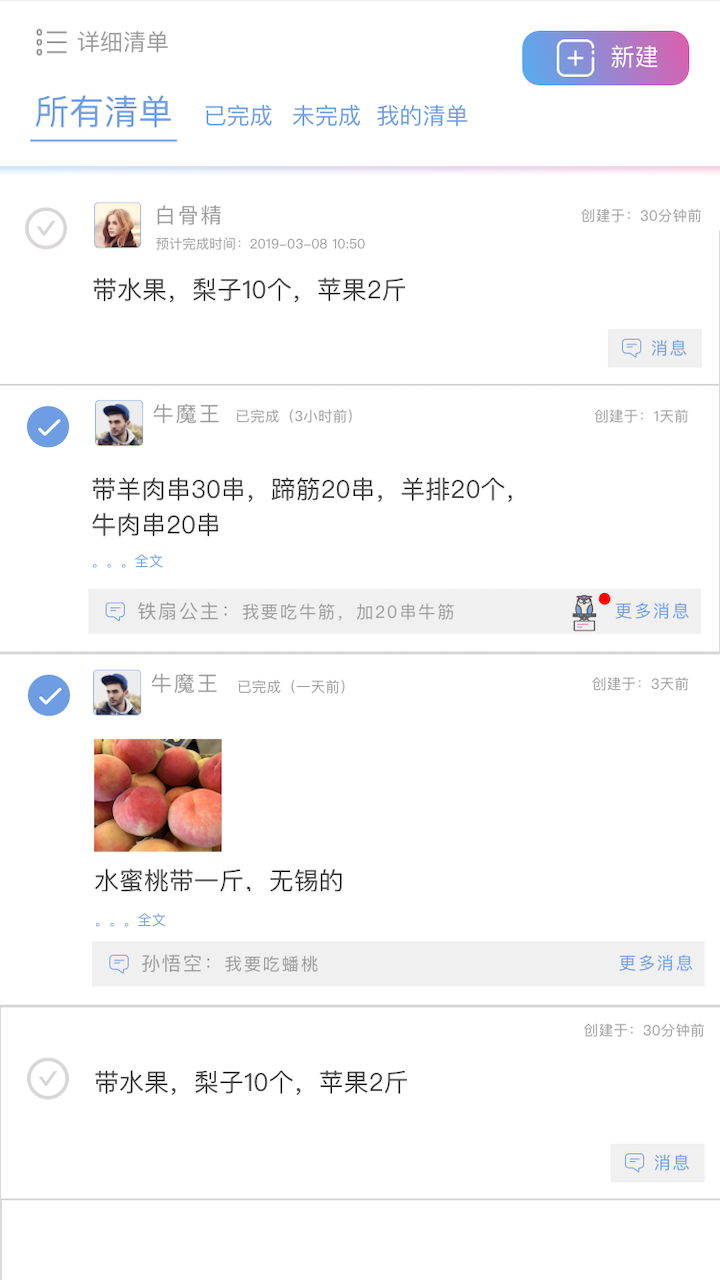Click the peach photo thumbnail

(157, 794)
